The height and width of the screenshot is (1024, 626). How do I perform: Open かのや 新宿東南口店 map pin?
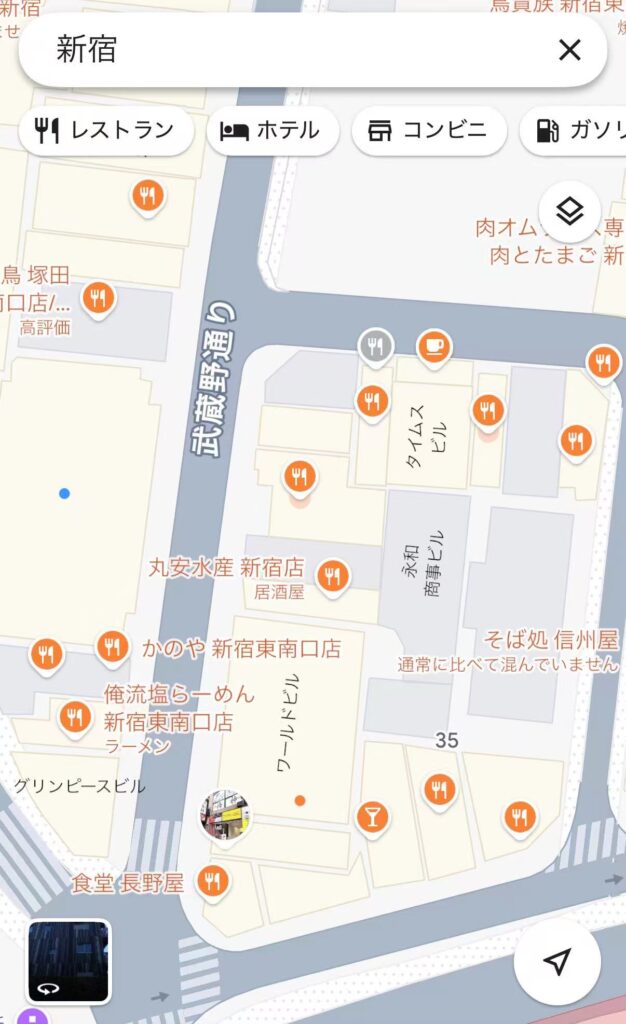112,647
